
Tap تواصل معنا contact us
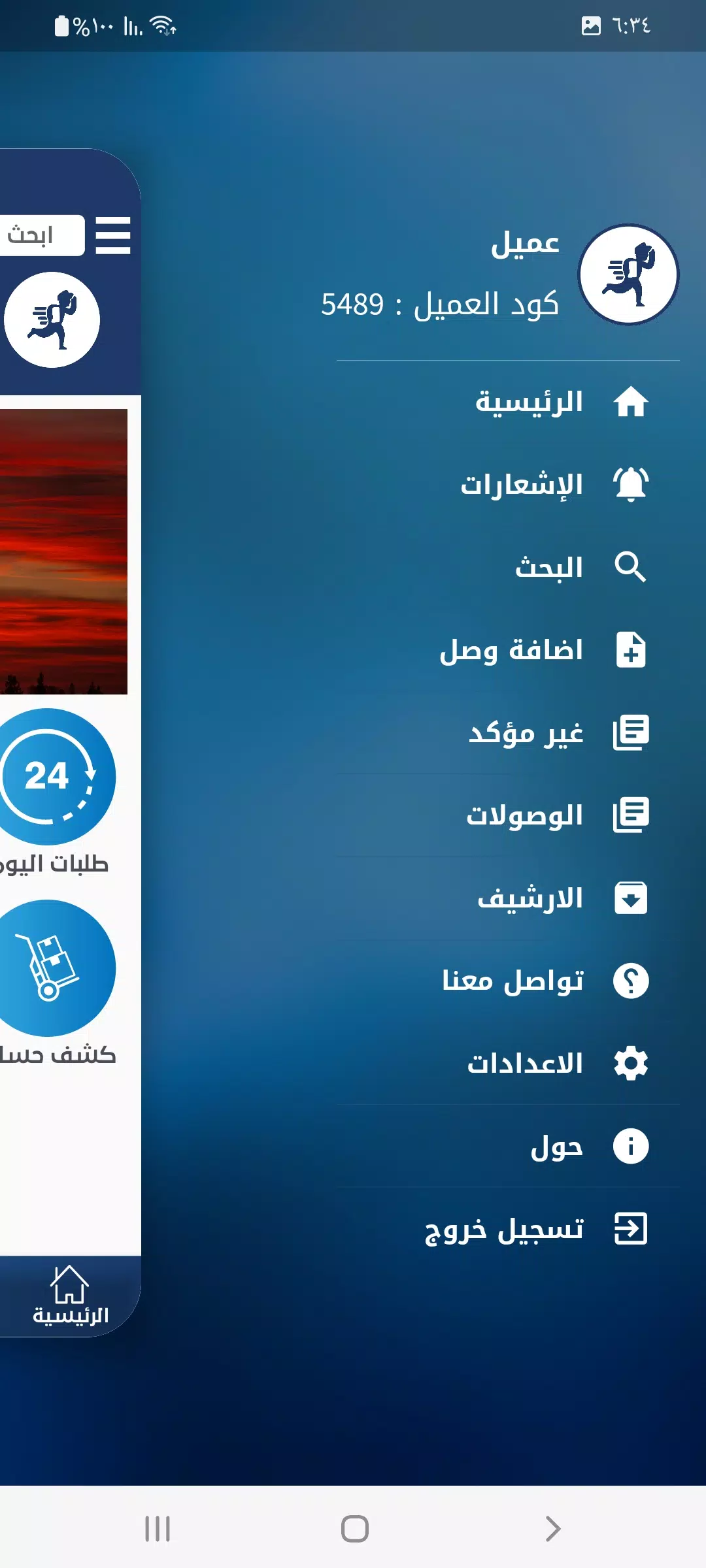pos(513,981)
